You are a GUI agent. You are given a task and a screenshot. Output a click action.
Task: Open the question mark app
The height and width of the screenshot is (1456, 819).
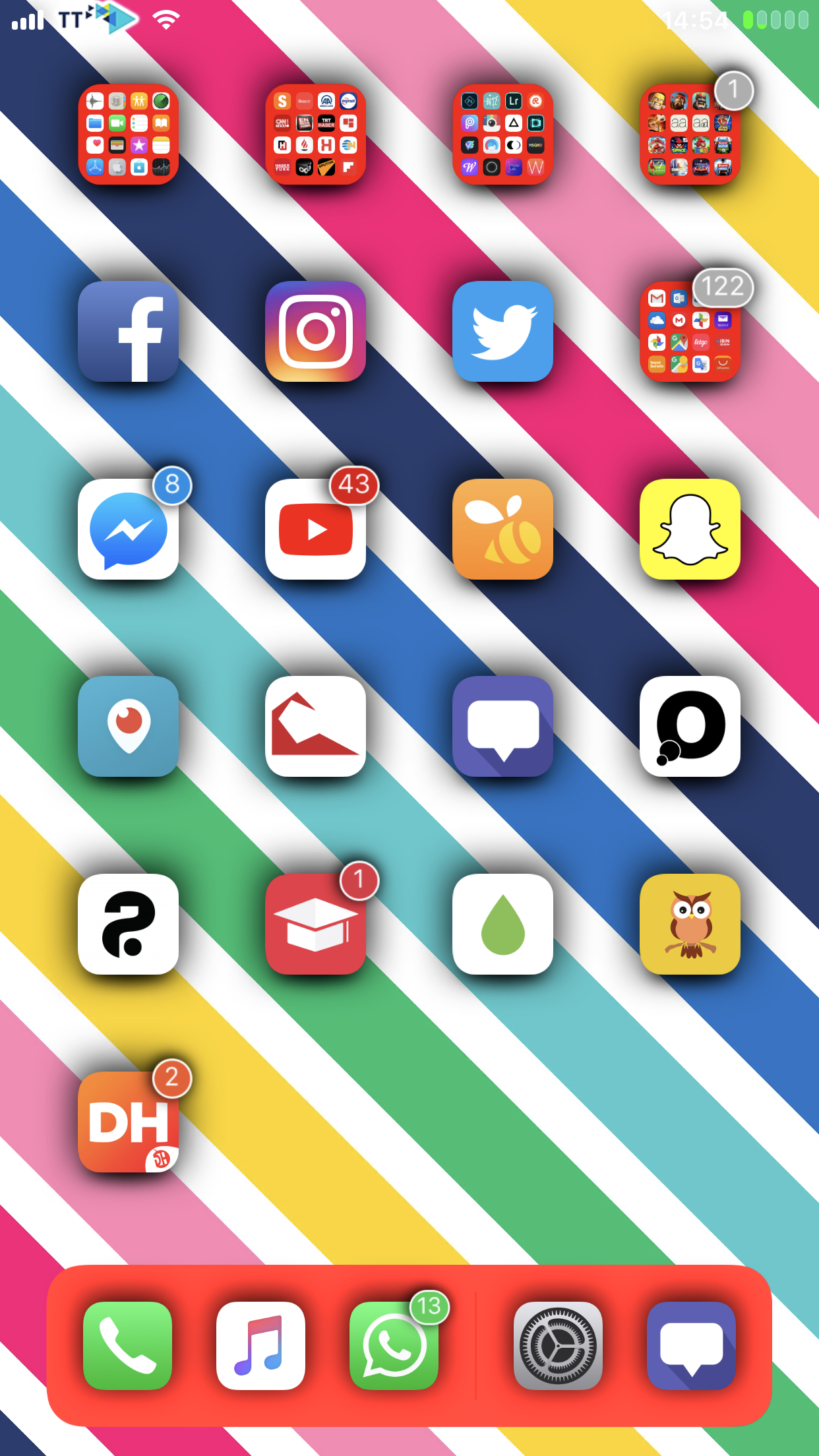[x=129, y=925]
